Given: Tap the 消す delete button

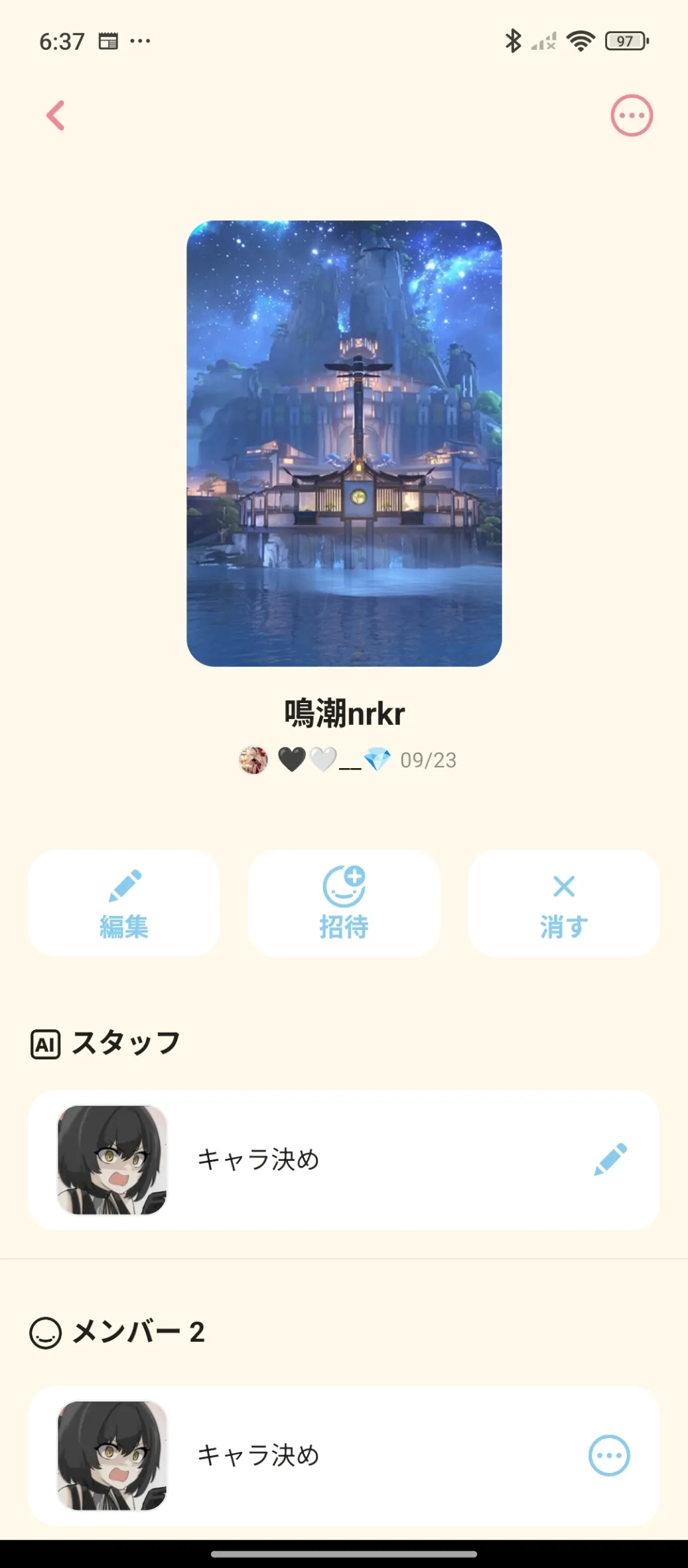Looking at the screenshot, I should pyautogui.click(x=563, y=903).
